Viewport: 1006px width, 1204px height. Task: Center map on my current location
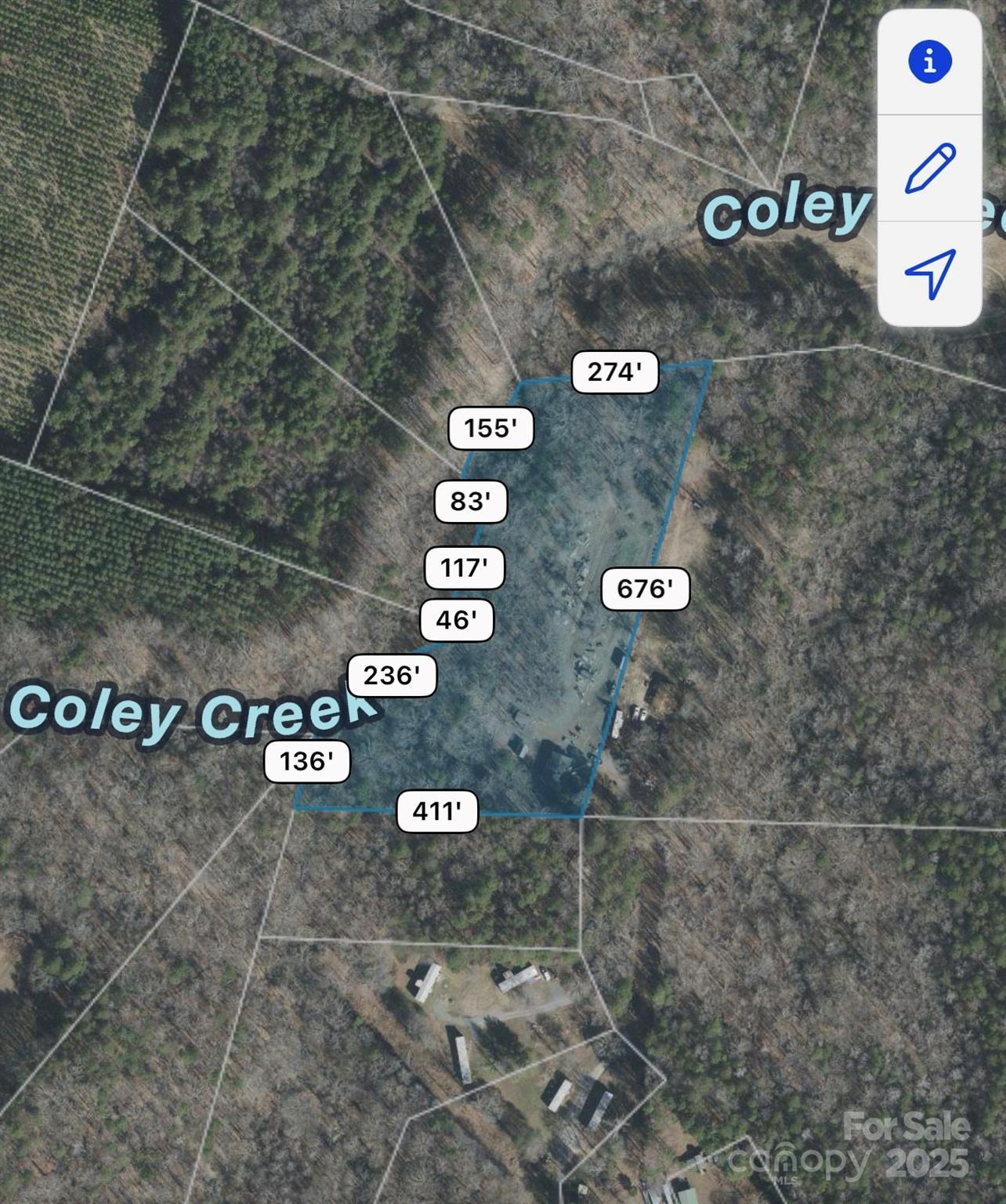(930, 274)
